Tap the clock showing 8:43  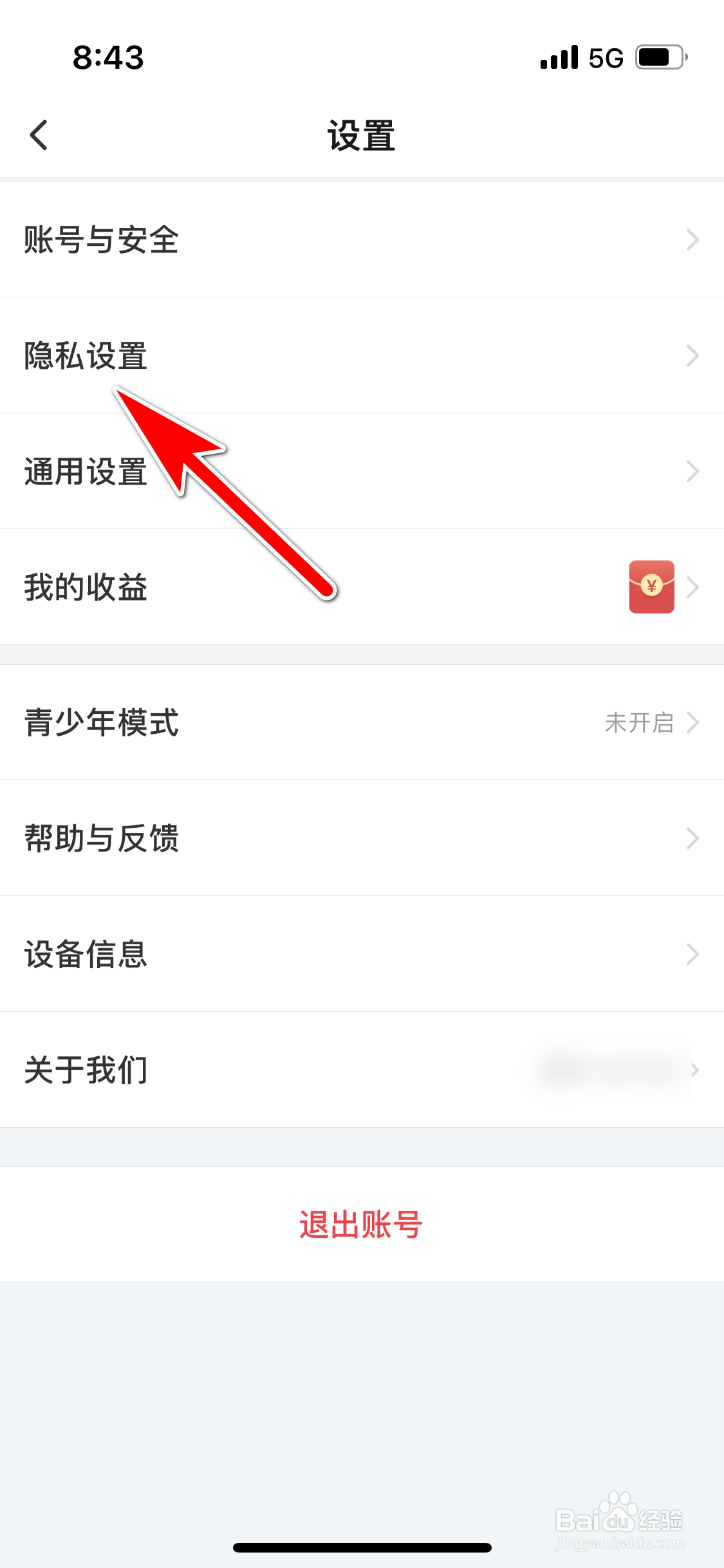pyautogui.click(x=108, y=58)
